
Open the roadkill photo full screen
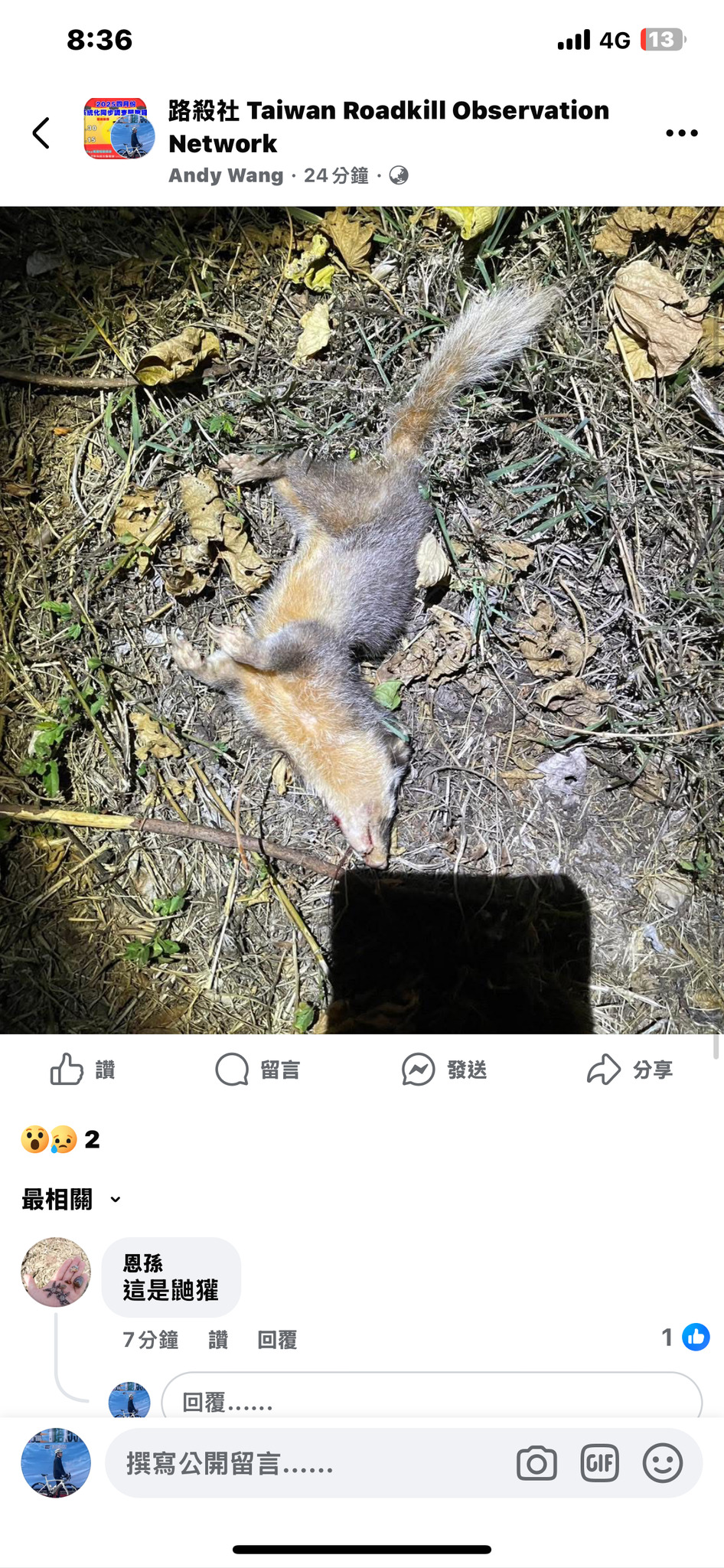pyautogui.click(x=362, y=620)
